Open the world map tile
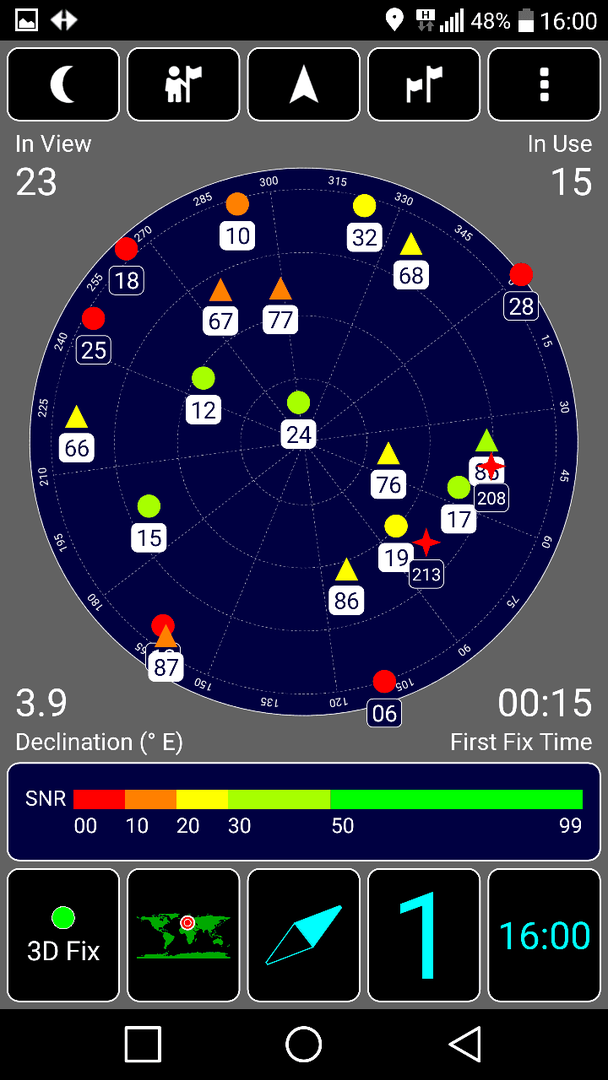Image resolution: width=608 pixels, height=1080 pixels. pos(183,935)
